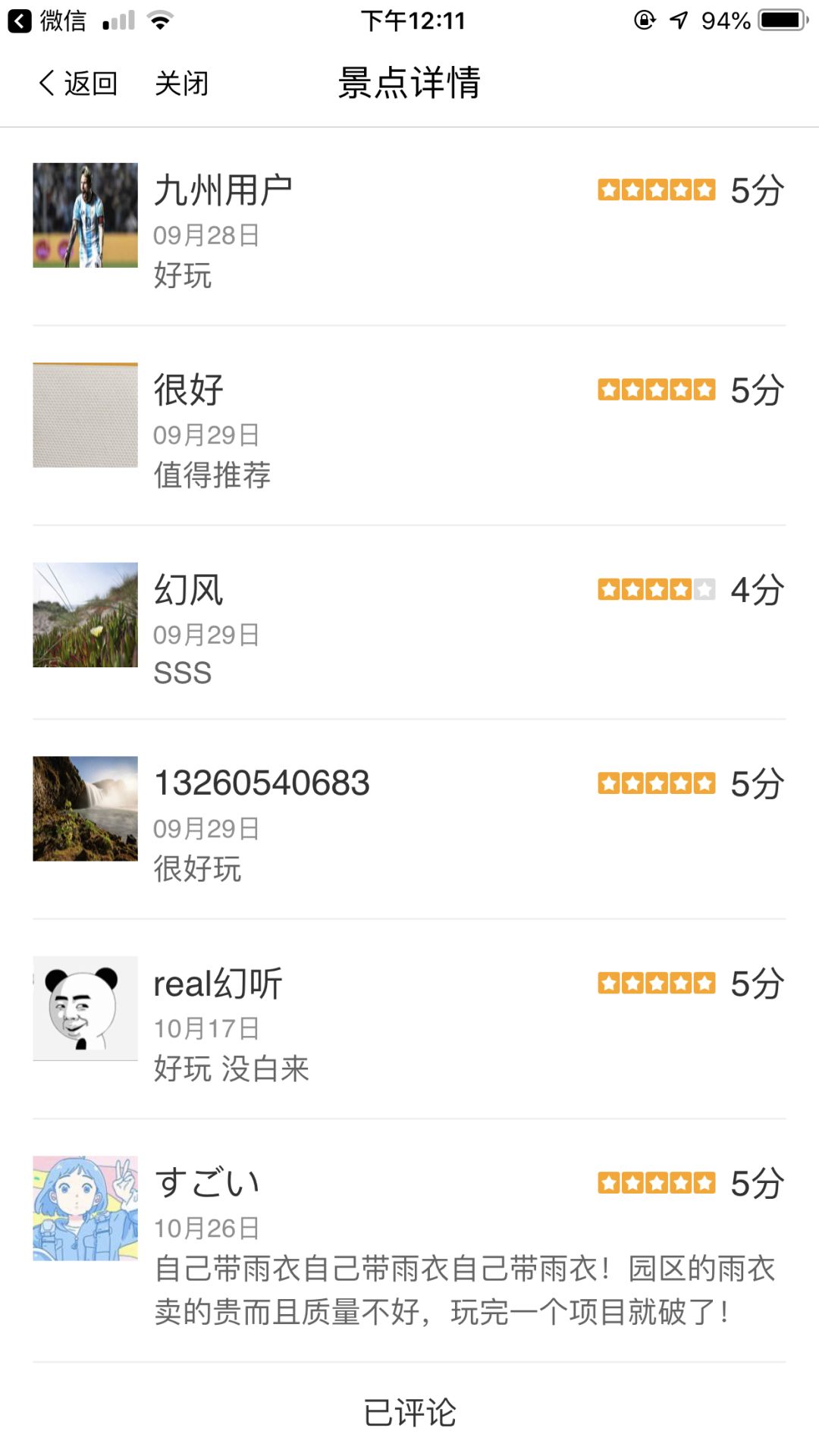The width and height of the screenshot is (819, 1456).
Task: Open the 关闭 menu option
Action: 182,83
